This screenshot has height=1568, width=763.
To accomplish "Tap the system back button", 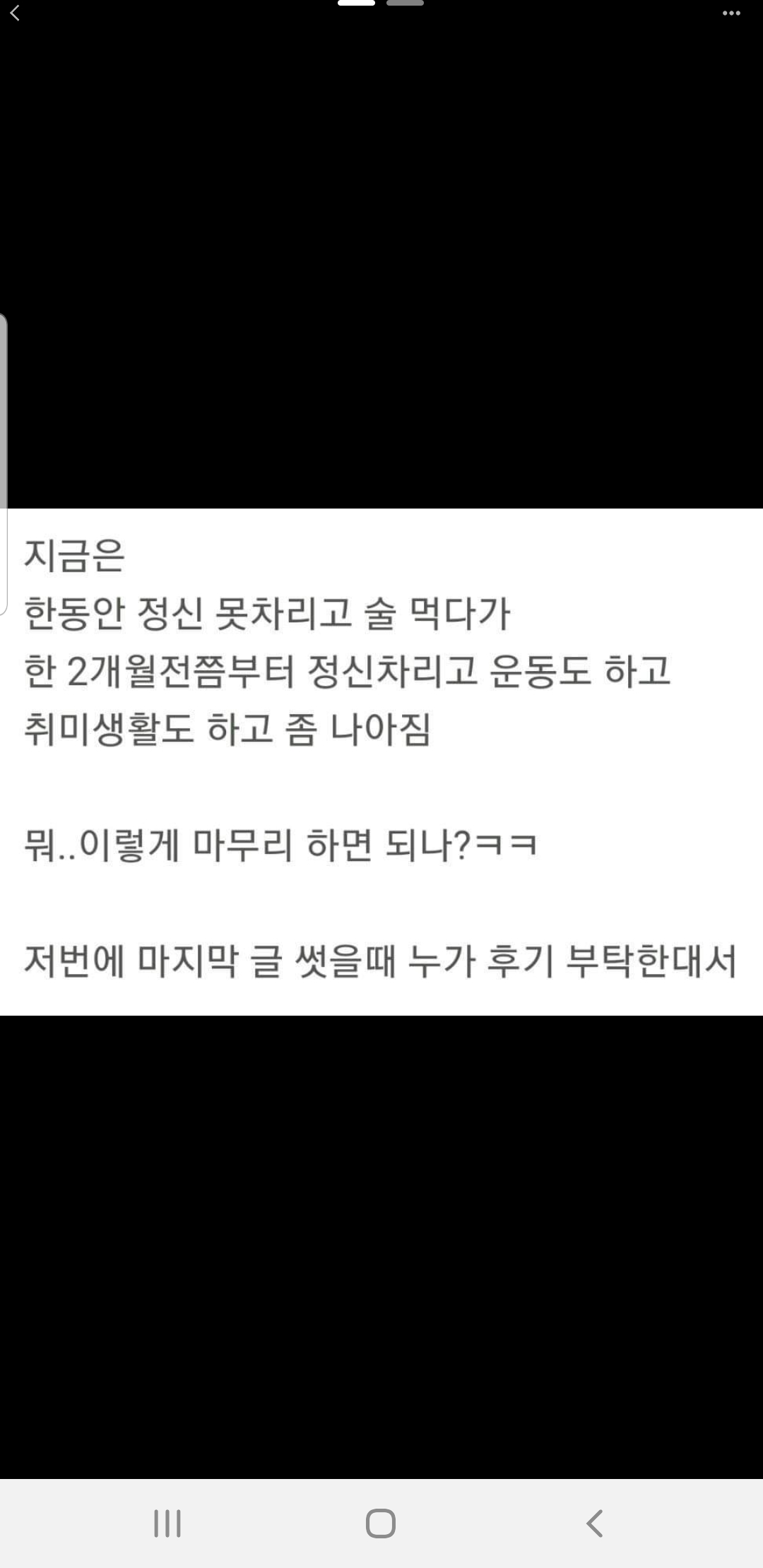I will (594, 1524).
